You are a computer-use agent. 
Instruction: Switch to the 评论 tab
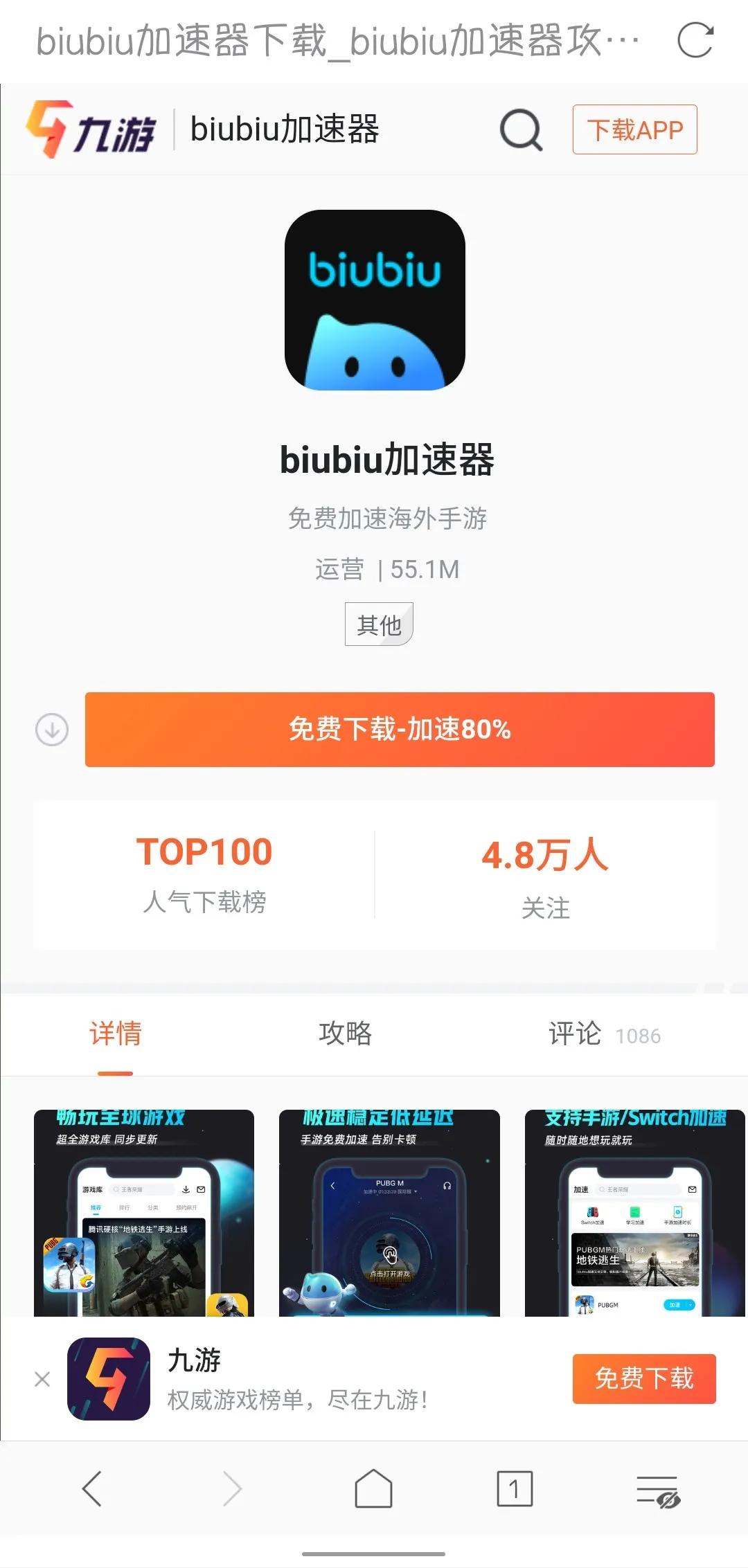(574, 1034)
